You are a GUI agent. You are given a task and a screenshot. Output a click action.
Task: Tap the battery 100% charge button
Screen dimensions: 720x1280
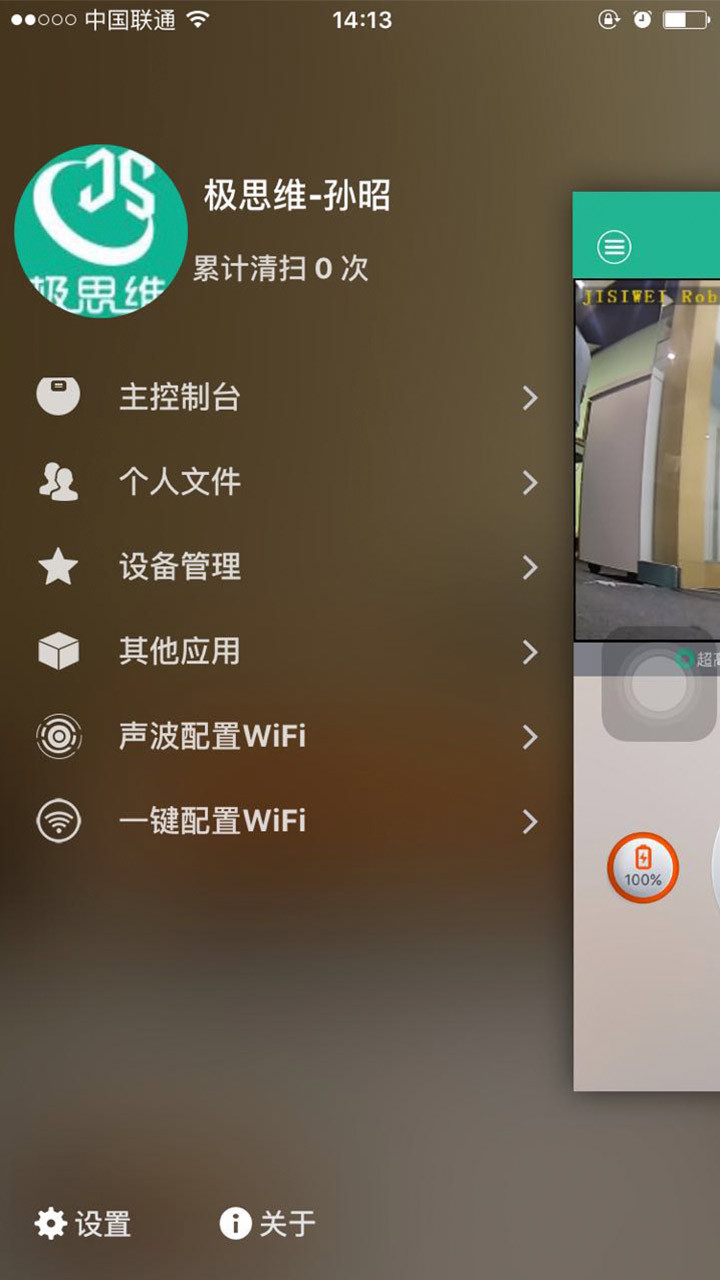click(x=643, y=867)
